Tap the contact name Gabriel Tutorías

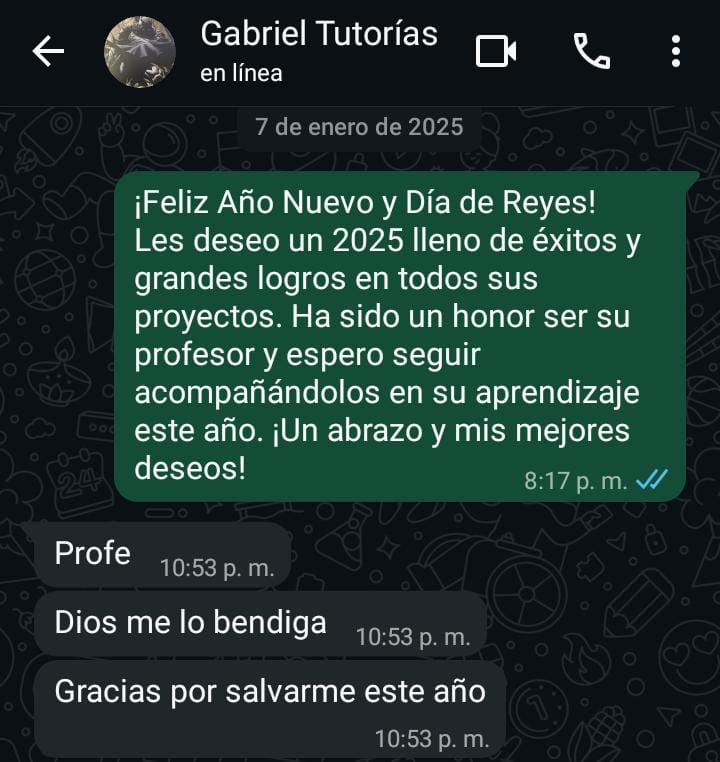tap(319, 34)
